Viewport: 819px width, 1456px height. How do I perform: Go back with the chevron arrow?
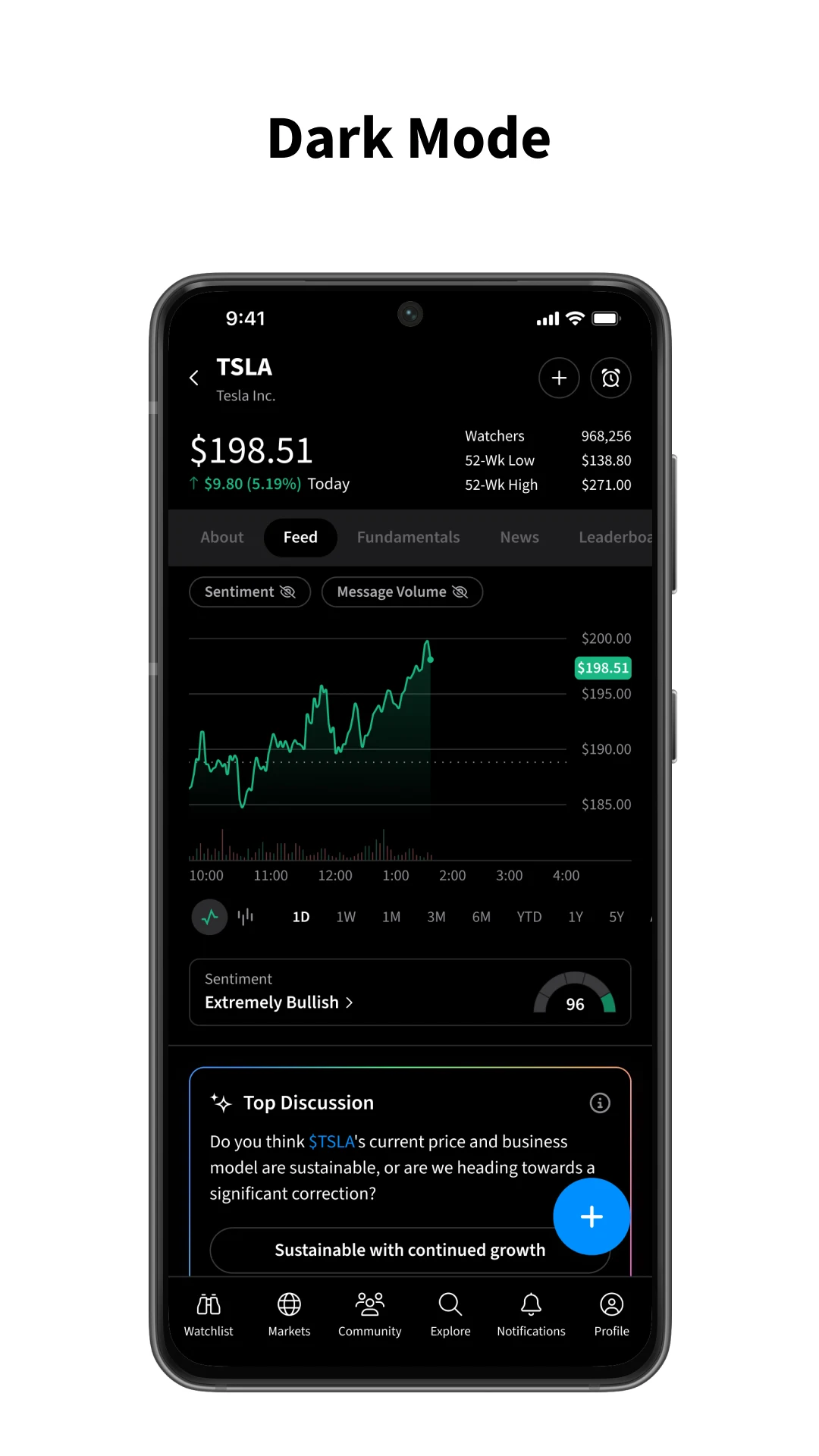[x=193, y=378]
